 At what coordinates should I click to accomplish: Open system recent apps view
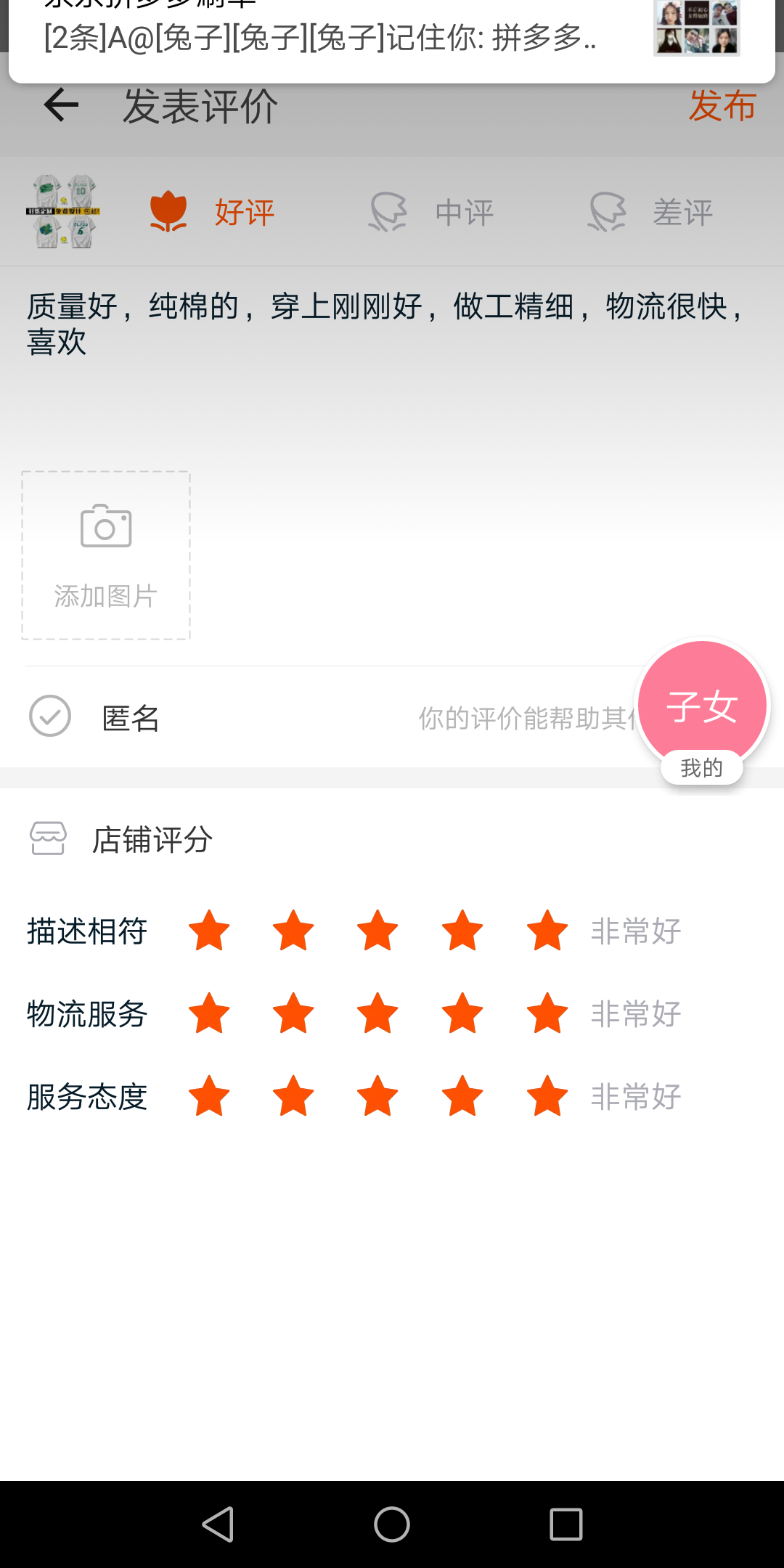(566, 1524)
